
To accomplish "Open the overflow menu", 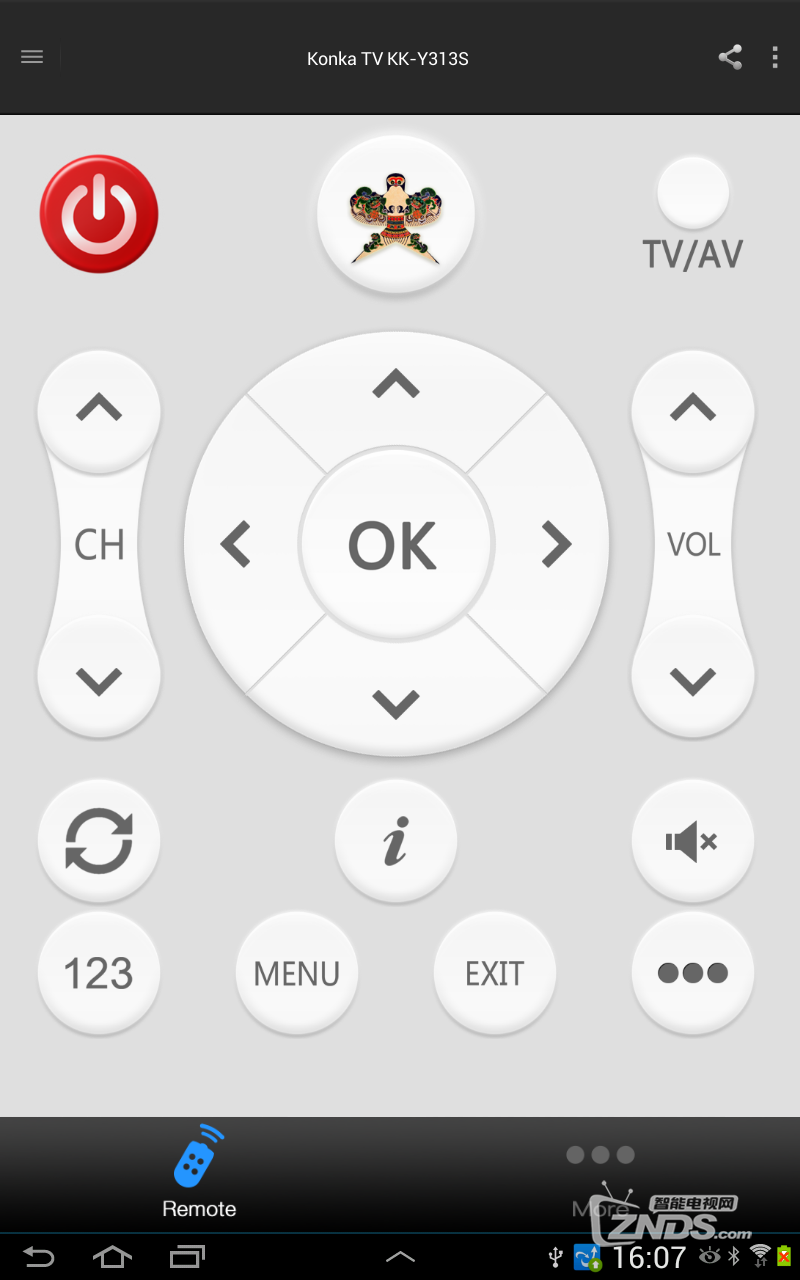I will click(775, 57).
